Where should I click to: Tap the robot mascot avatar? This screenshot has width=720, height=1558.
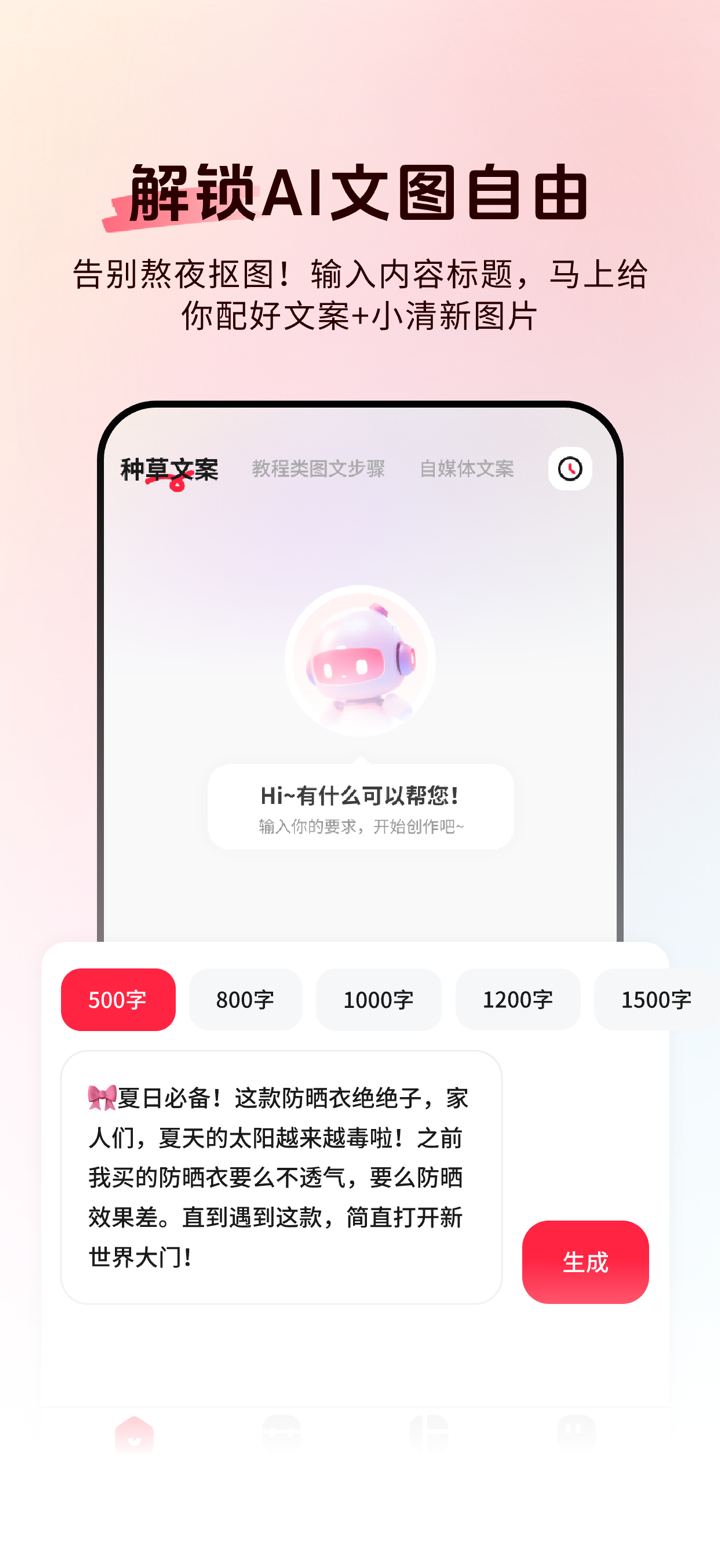point(360,660)
